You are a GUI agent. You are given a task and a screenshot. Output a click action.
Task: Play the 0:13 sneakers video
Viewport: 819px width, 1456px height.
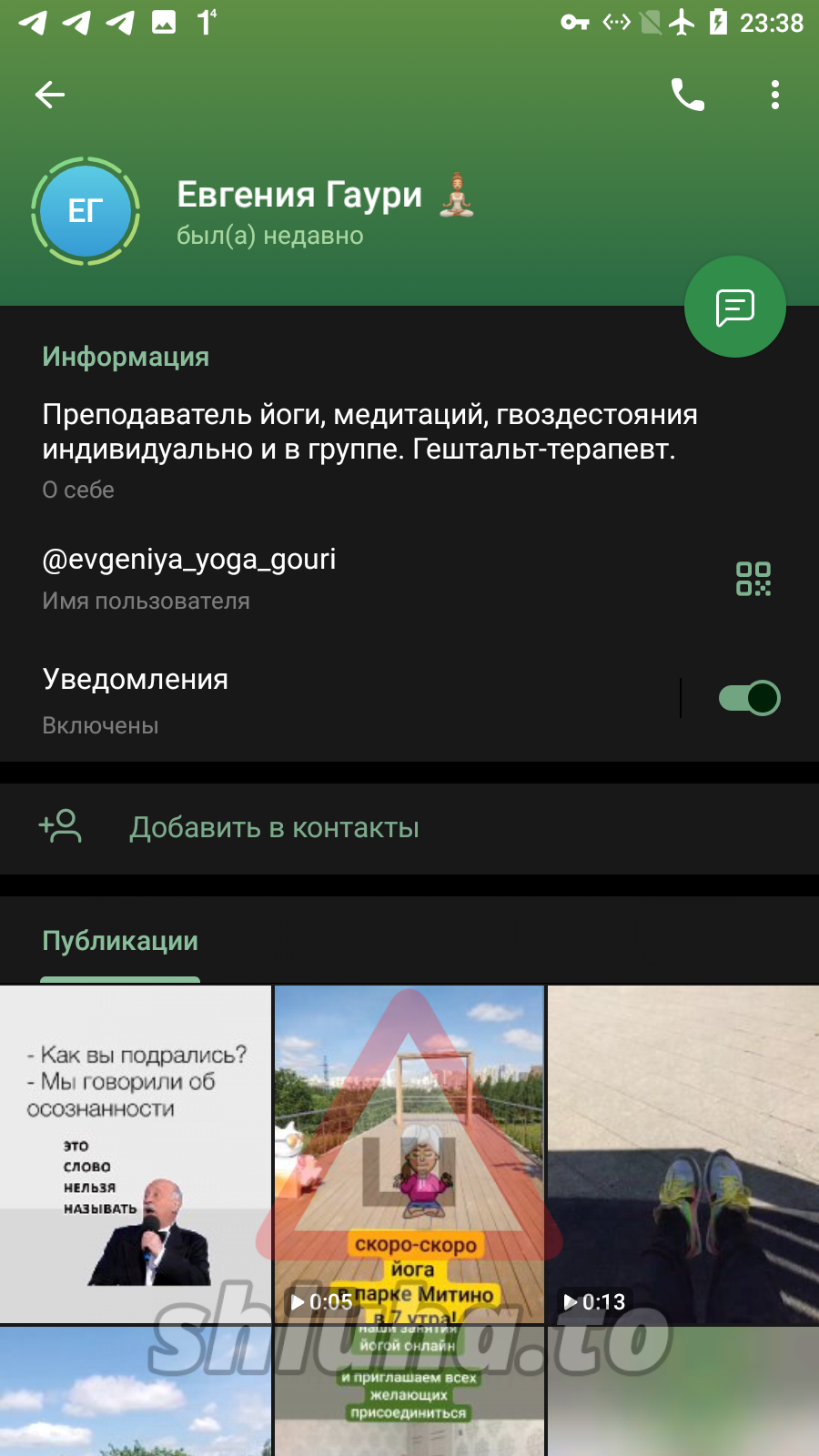click(683, 1154)
